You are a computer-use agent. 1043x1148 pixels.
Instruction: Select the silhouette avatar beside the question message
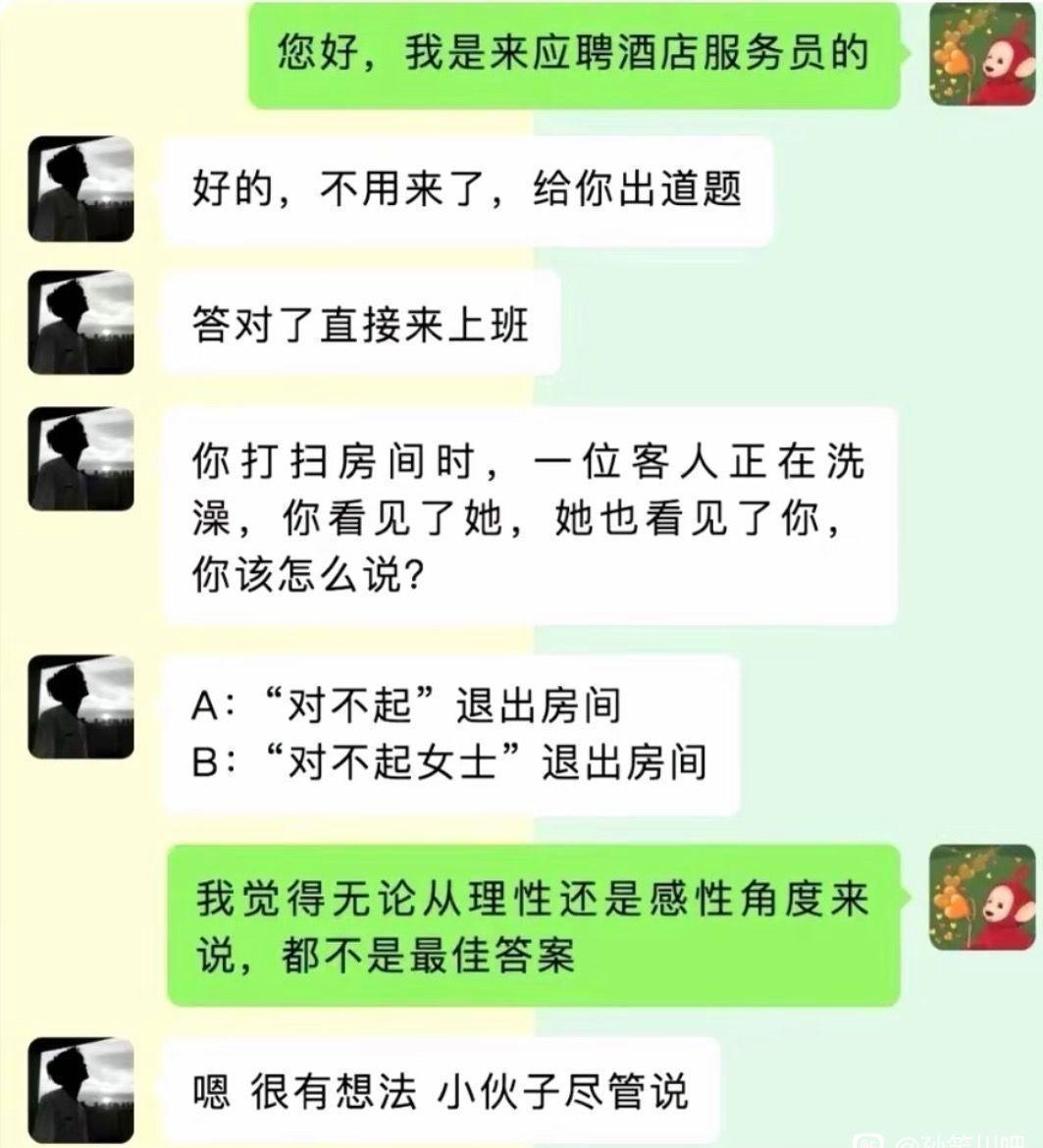coord(79,456)
